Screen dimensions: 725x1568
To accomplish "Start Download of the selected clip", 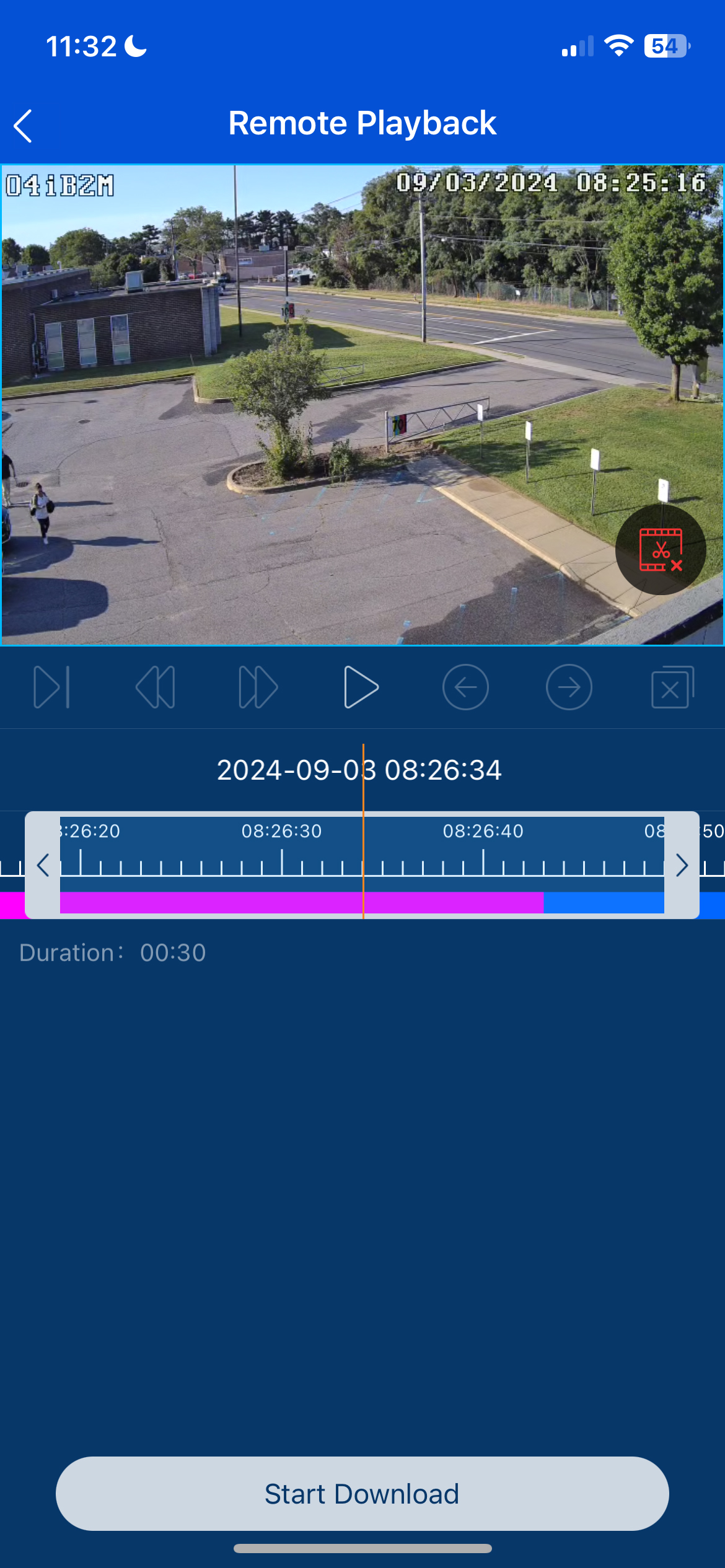I will click(x=362, y=1493).
